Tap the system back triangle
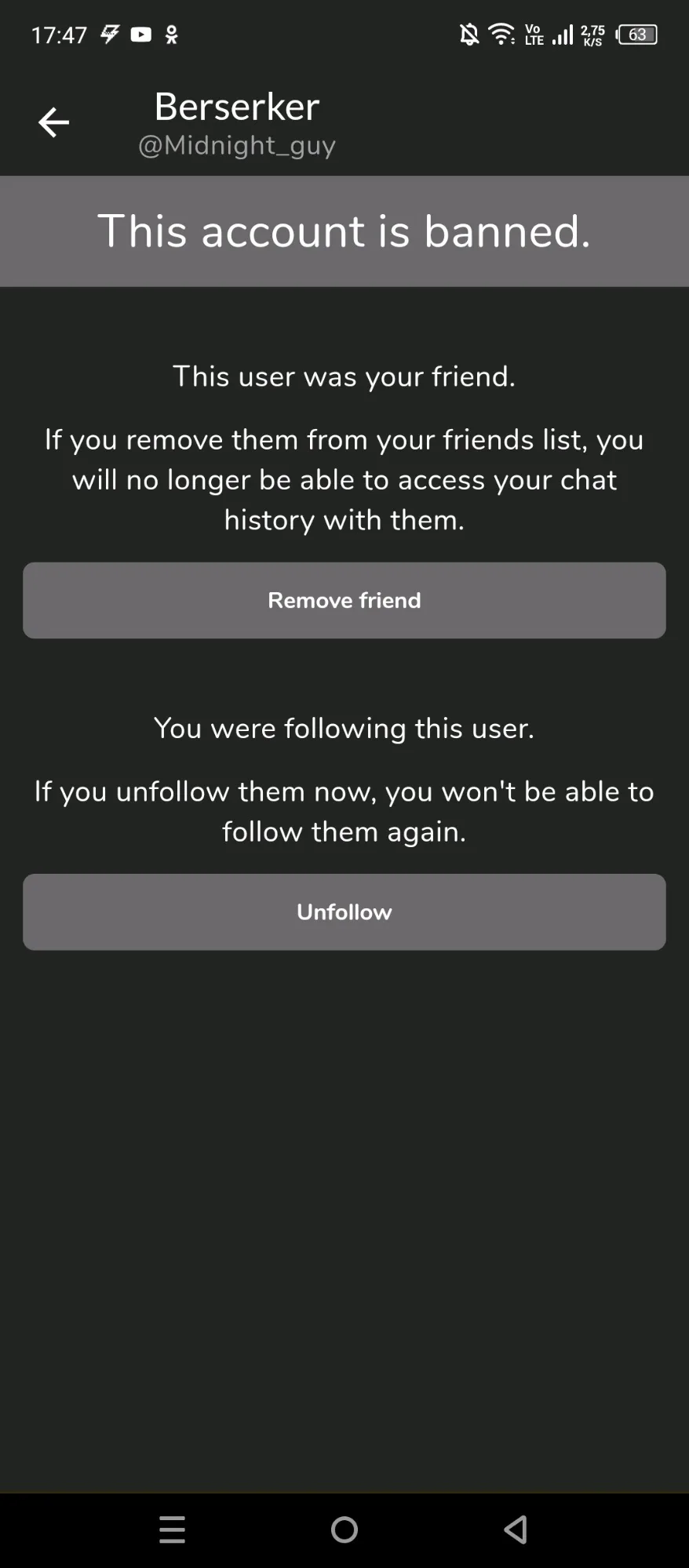The height and width of the screenshot is (1568, 689). click(x=516, y=1530)
